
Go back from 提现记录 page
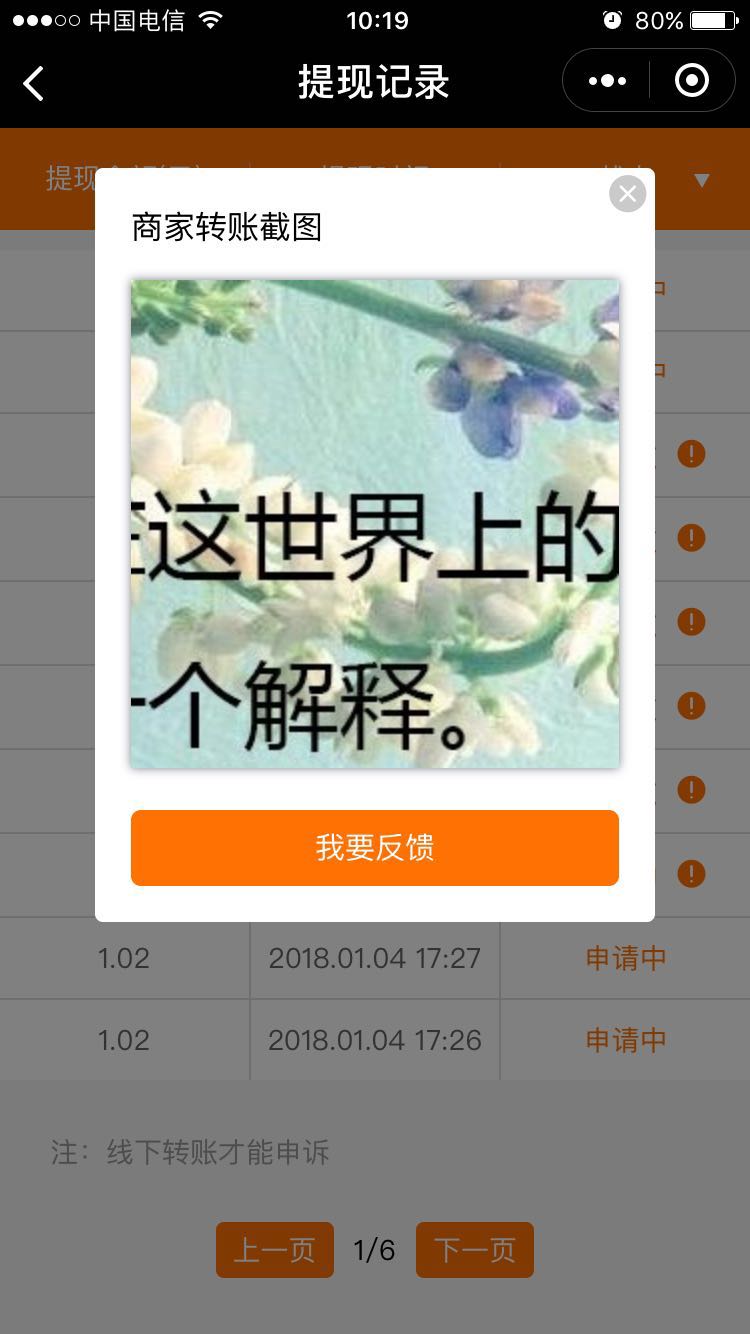(34, 83)
